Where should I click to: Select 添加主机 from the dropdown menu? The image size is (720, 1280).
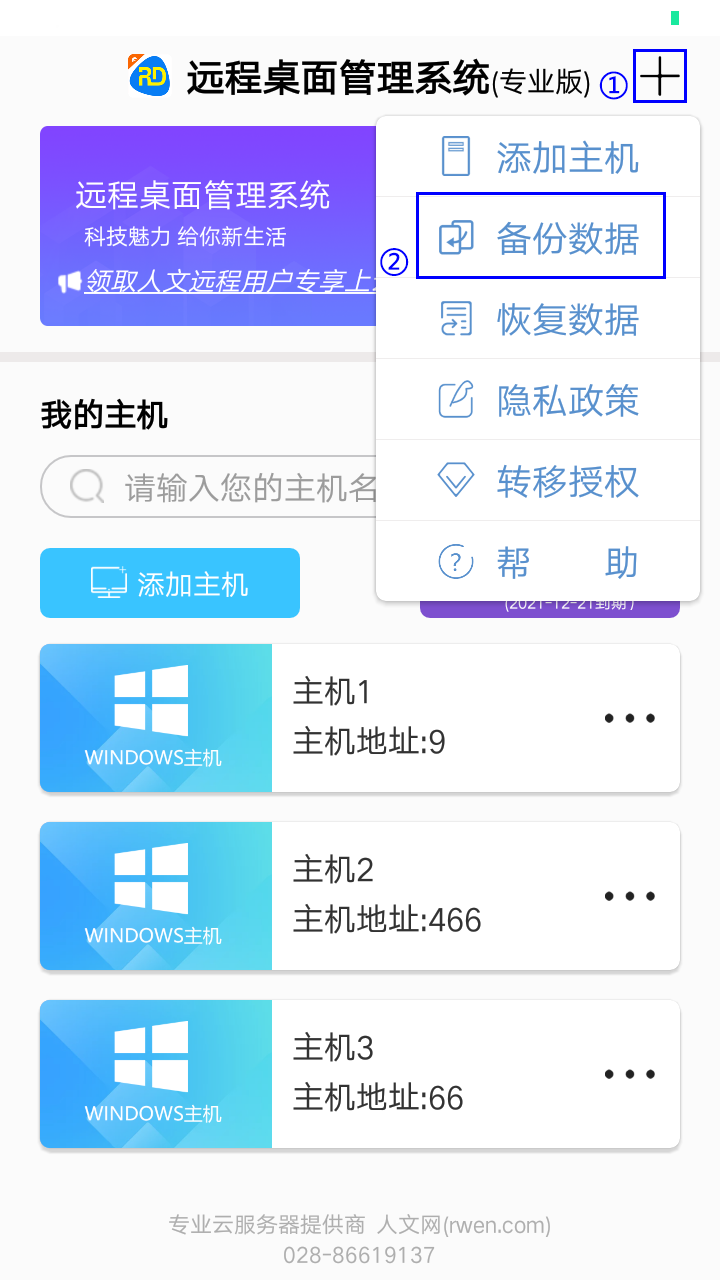539,157
